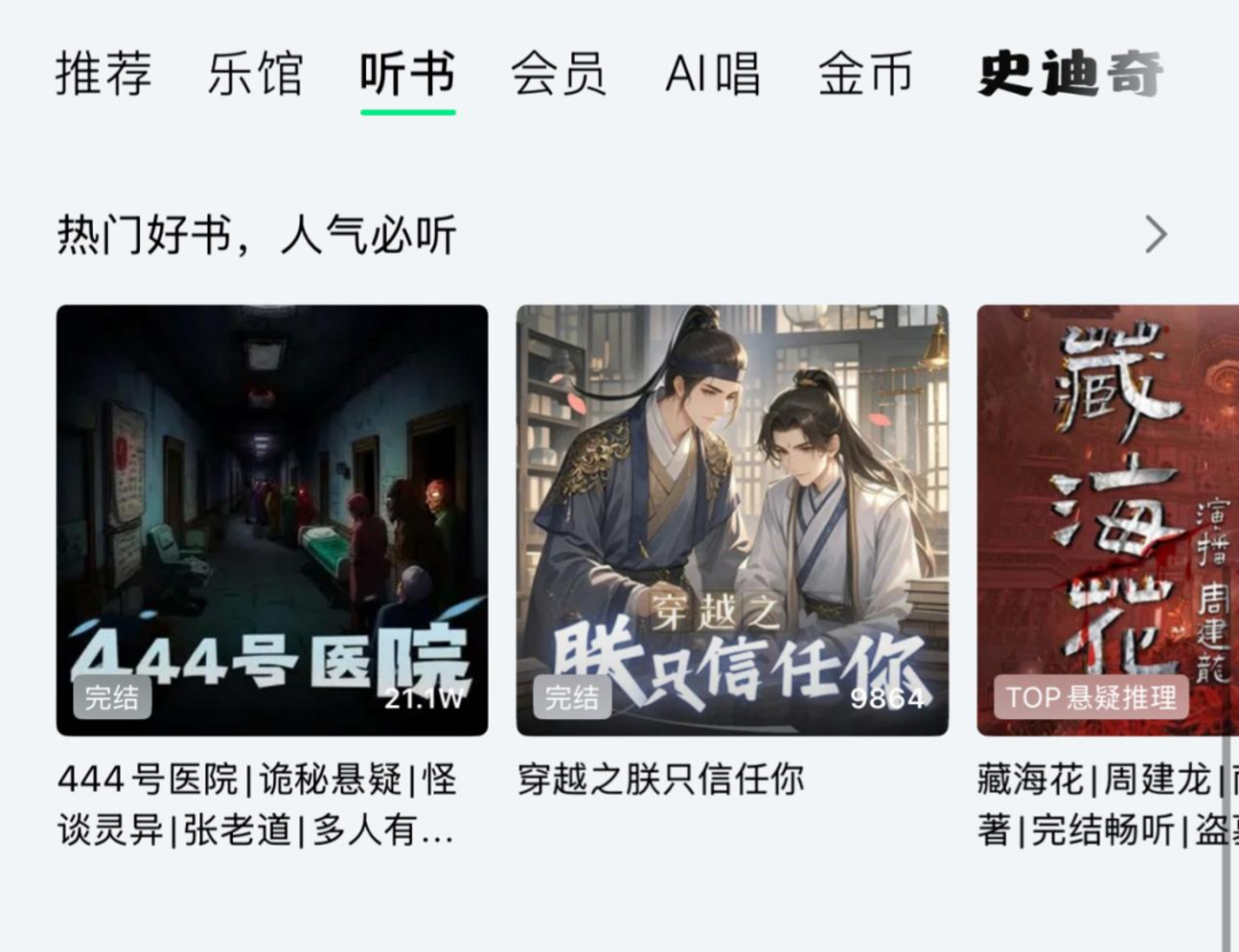Expand 热门好书 section with the arrow
The height and width of the screenshot is (952, 1239).
1156,235
